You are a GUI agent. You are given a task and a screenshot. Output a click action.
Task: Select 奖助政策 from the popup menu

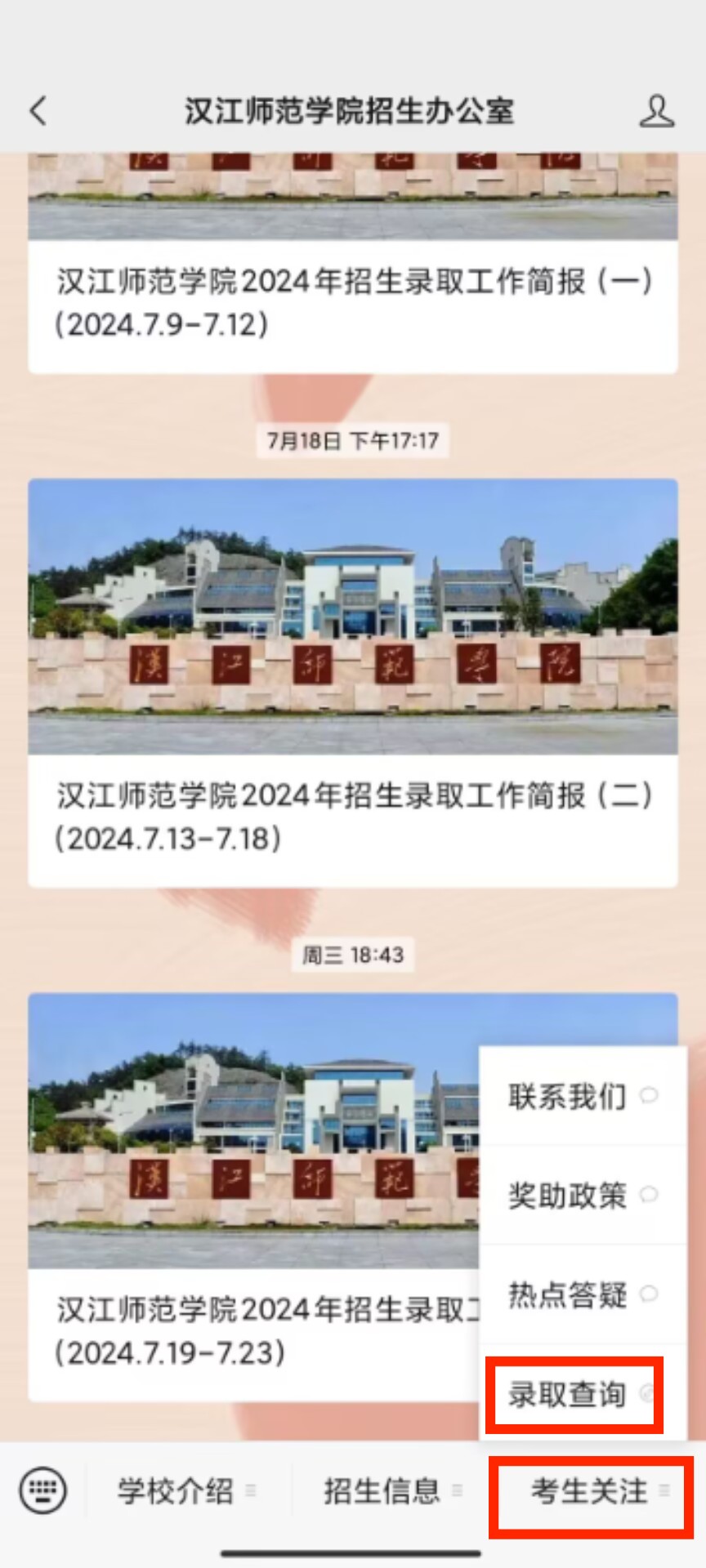click(x=583, y=1195)
